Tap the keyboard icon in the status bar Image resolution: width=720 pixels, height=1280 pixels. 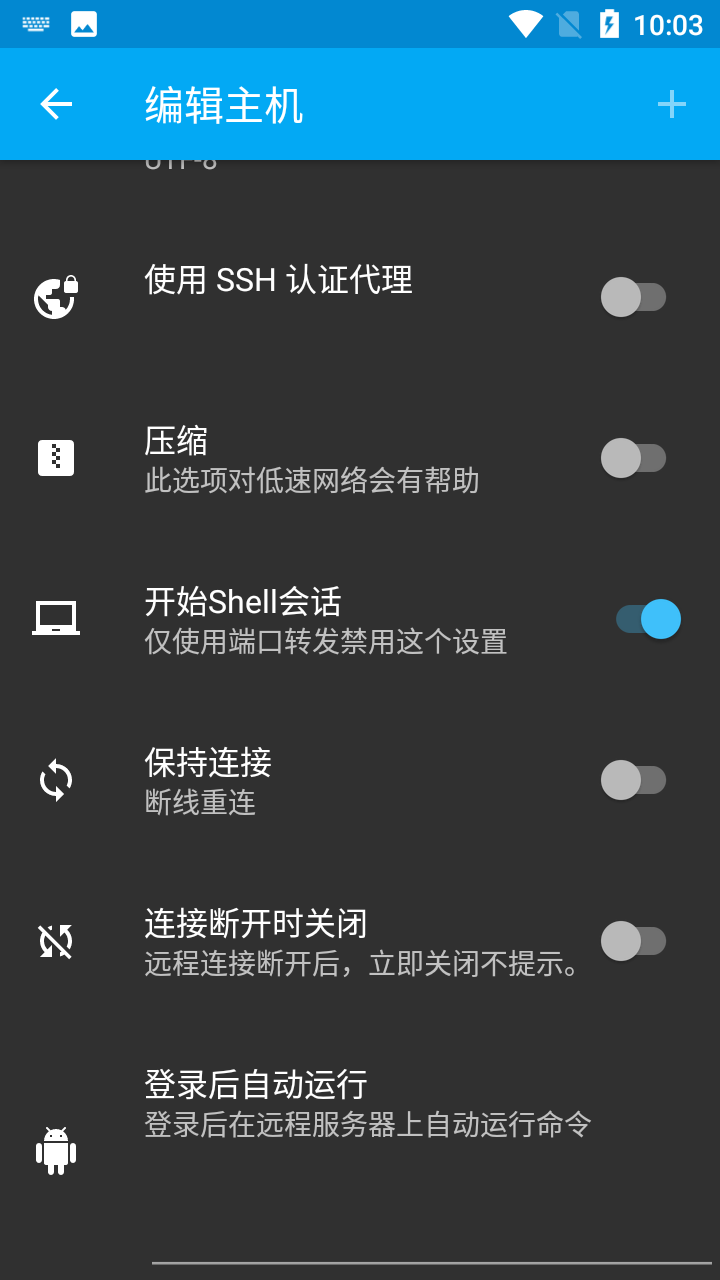(36, 22)
